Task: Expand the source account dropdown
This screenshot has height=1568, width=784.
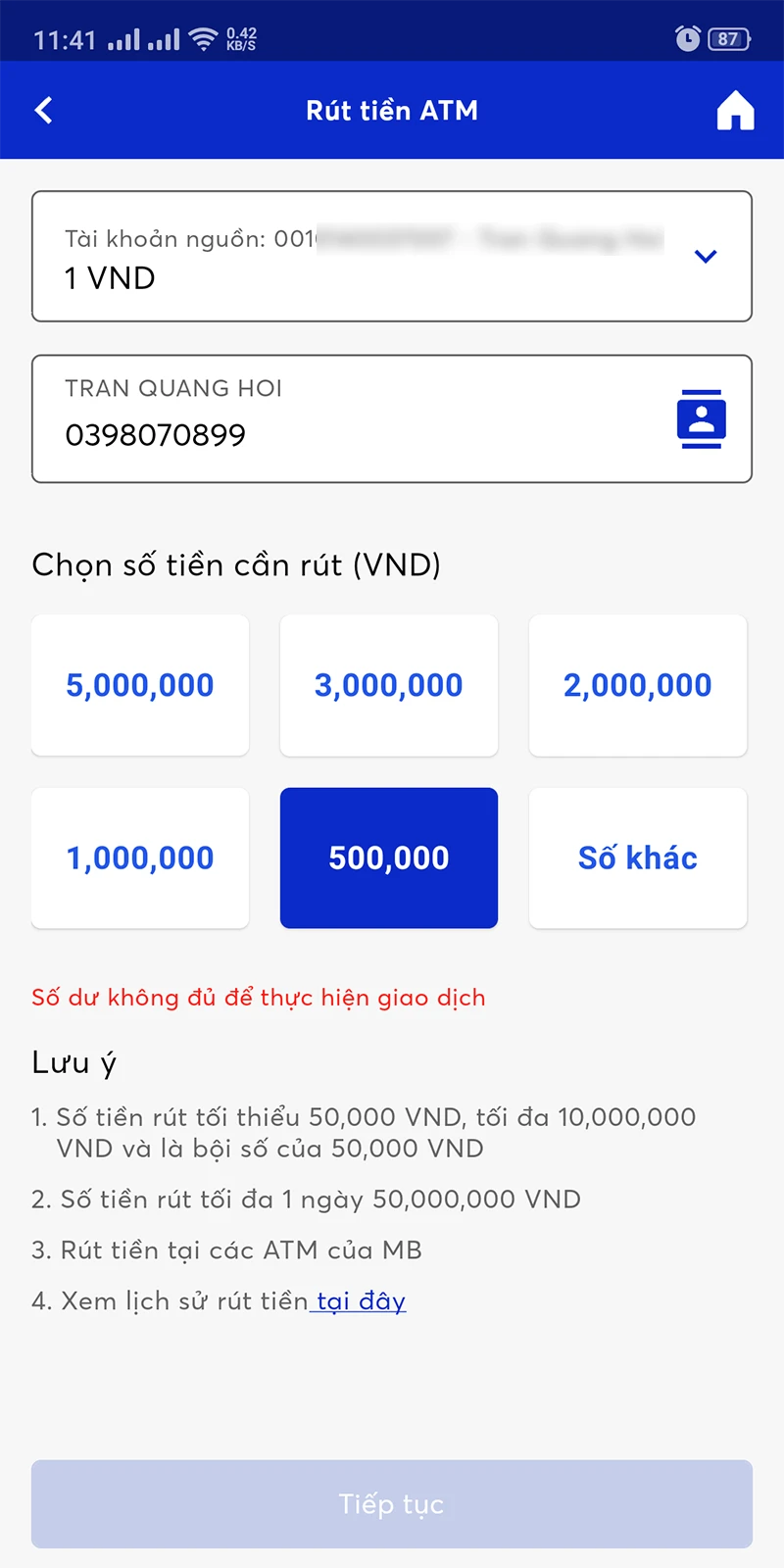Action: click(x=705, y=257)
